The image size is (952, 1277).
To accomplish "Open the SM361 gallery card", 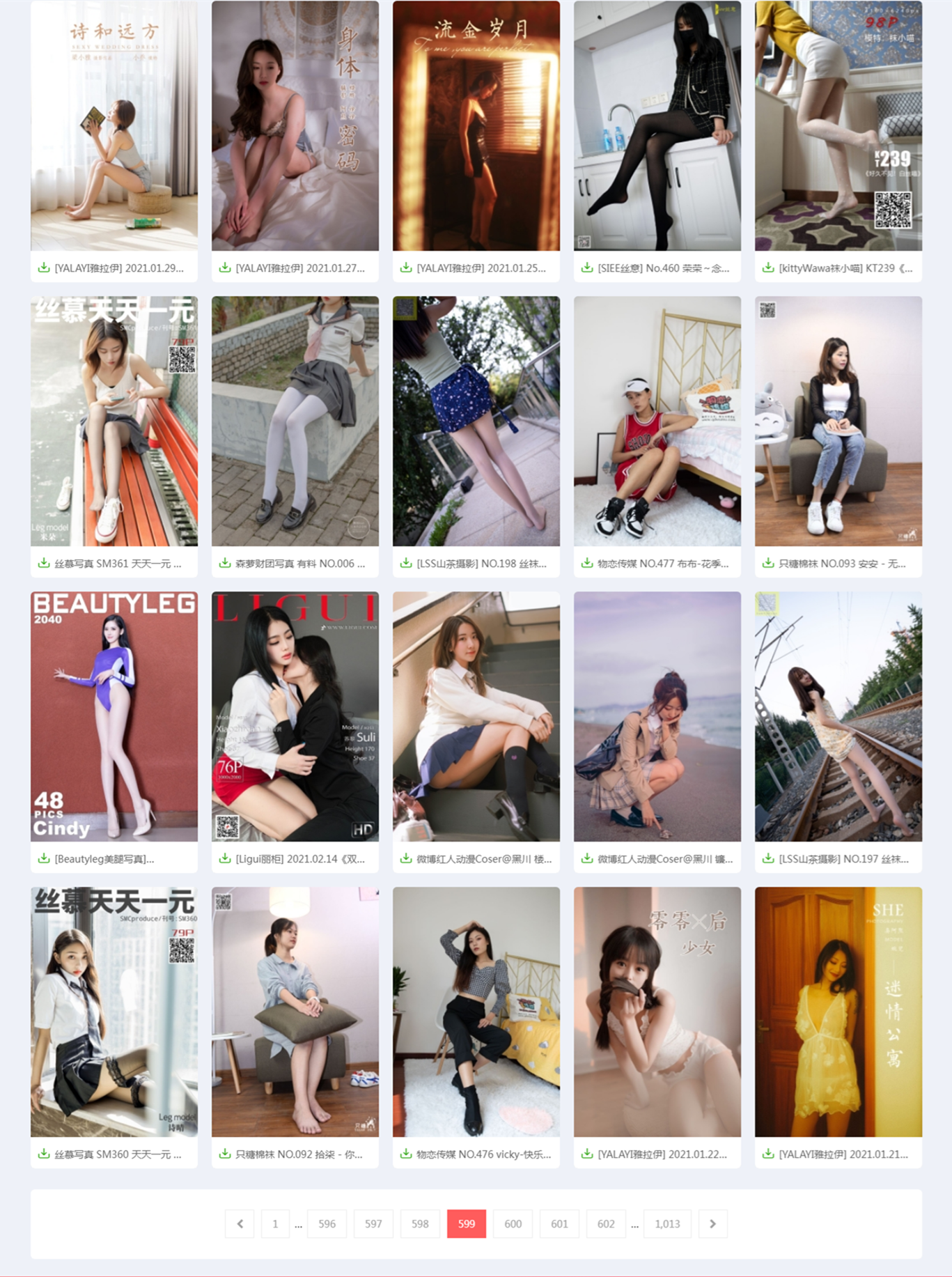I will point(114,421).
